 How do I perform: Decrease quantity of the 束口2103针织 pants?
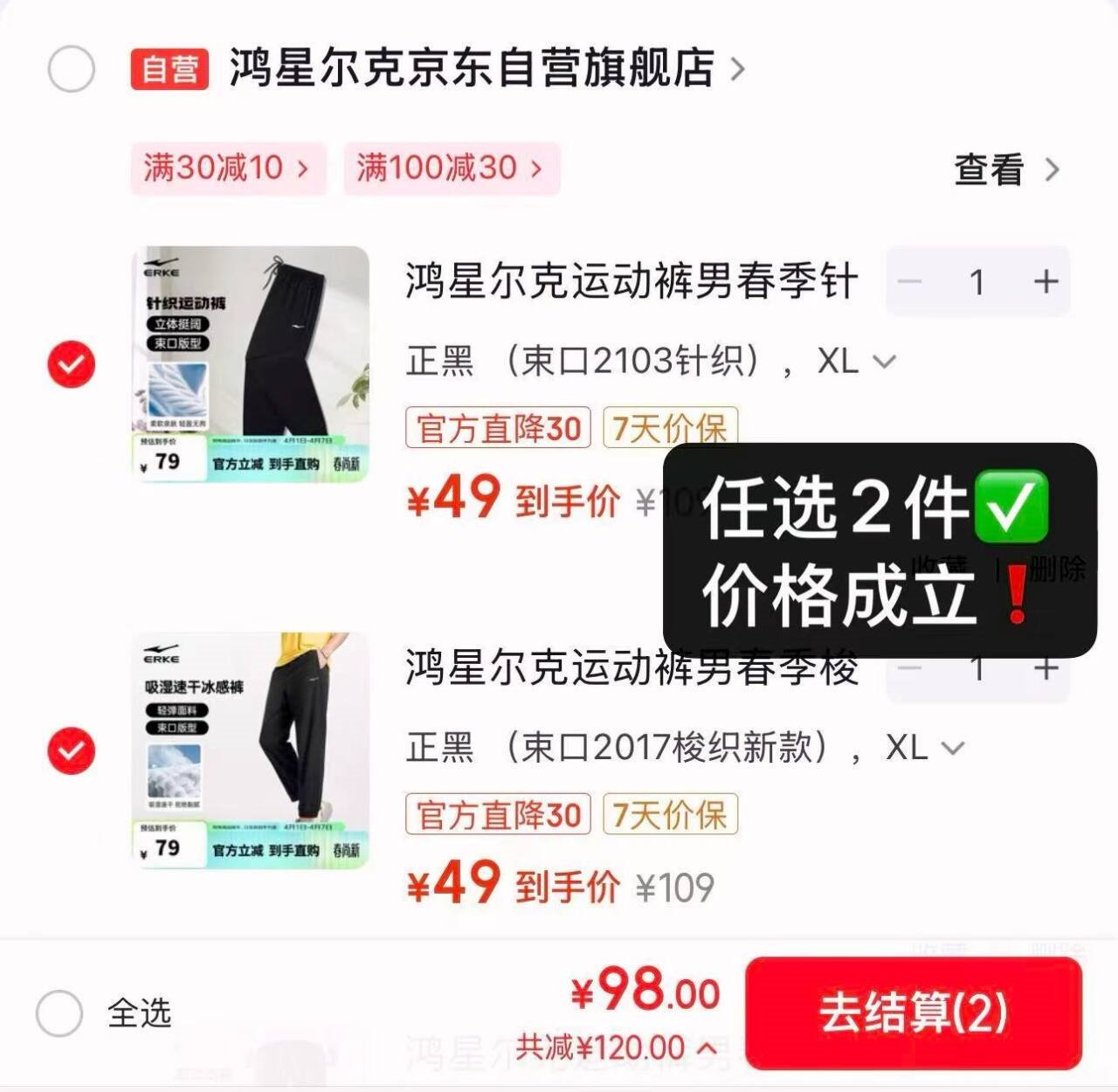coord(910,281)
